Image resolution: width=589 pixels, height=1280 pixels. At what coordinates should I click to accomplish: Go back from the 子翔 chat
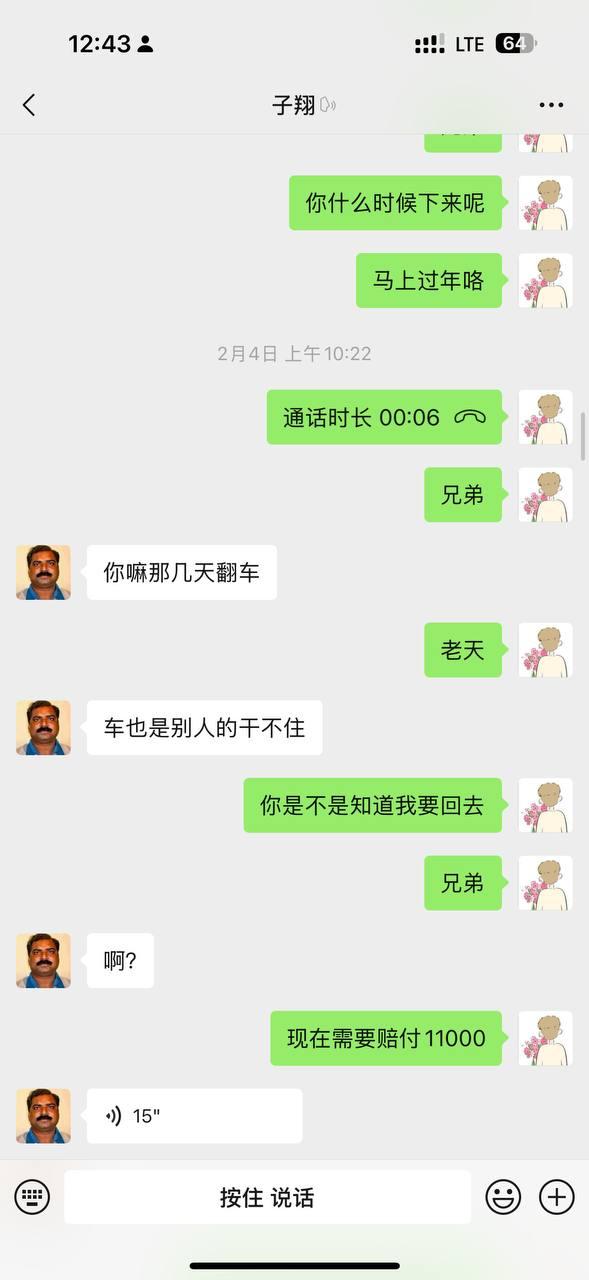[29, 105]
